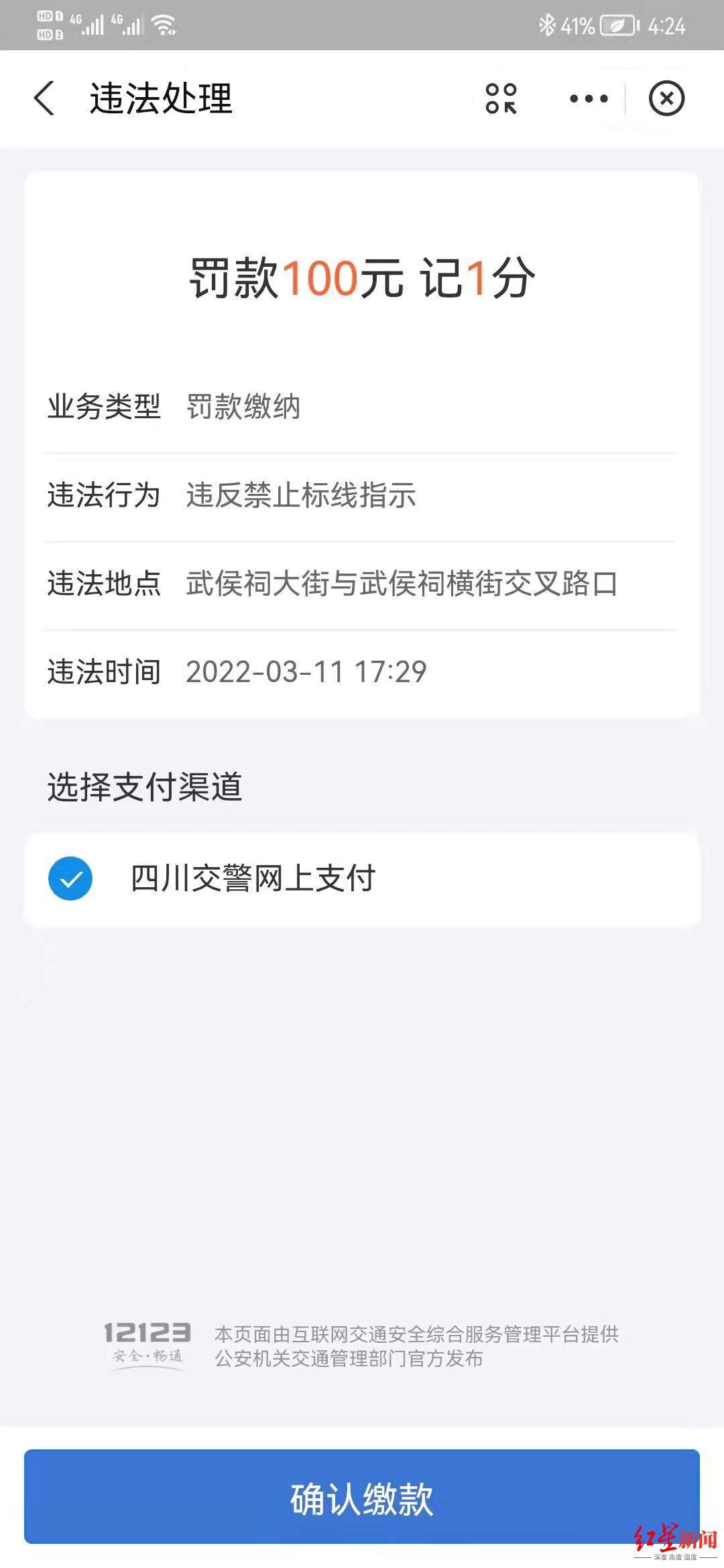
Task: Tap 违法行为 row showing 违反禁止标线指示
Action: click(362, 496)
